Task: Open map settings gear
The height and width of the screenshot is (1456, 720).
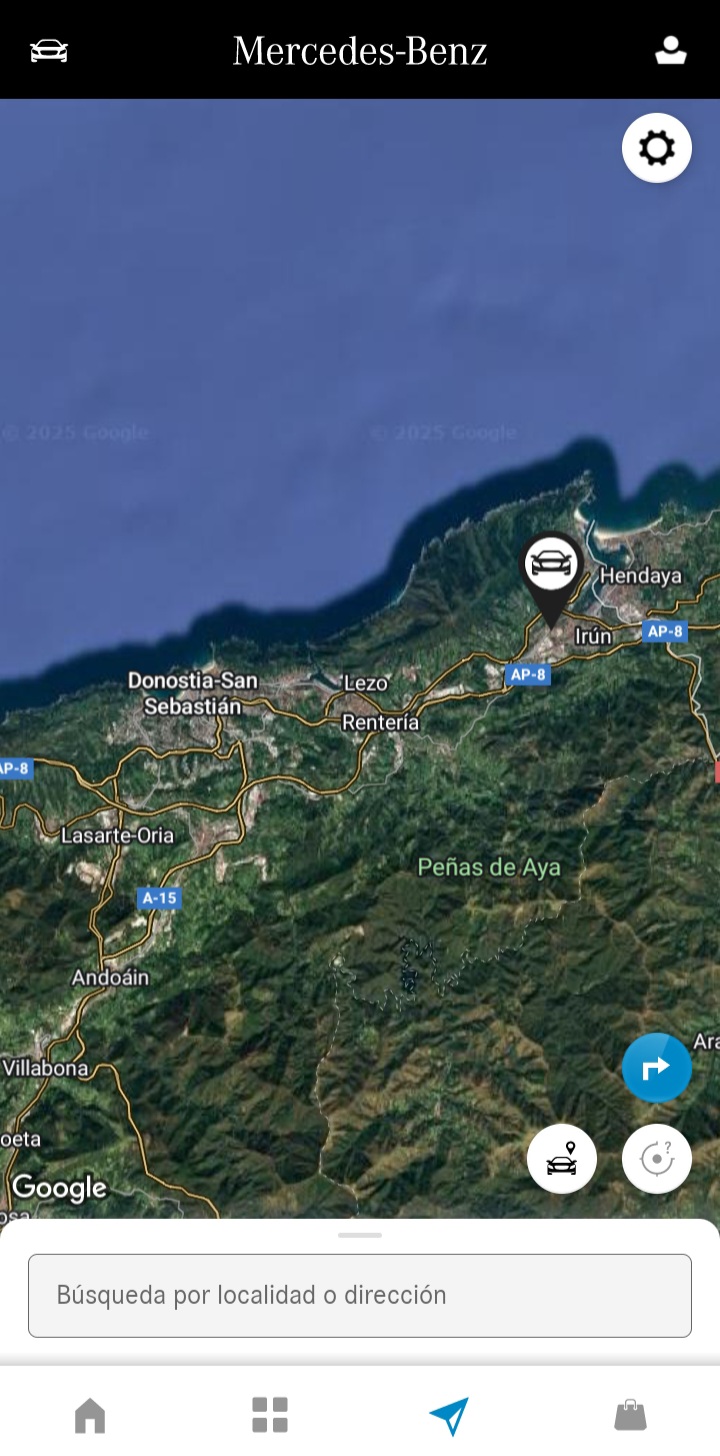Action: (657, 148)
